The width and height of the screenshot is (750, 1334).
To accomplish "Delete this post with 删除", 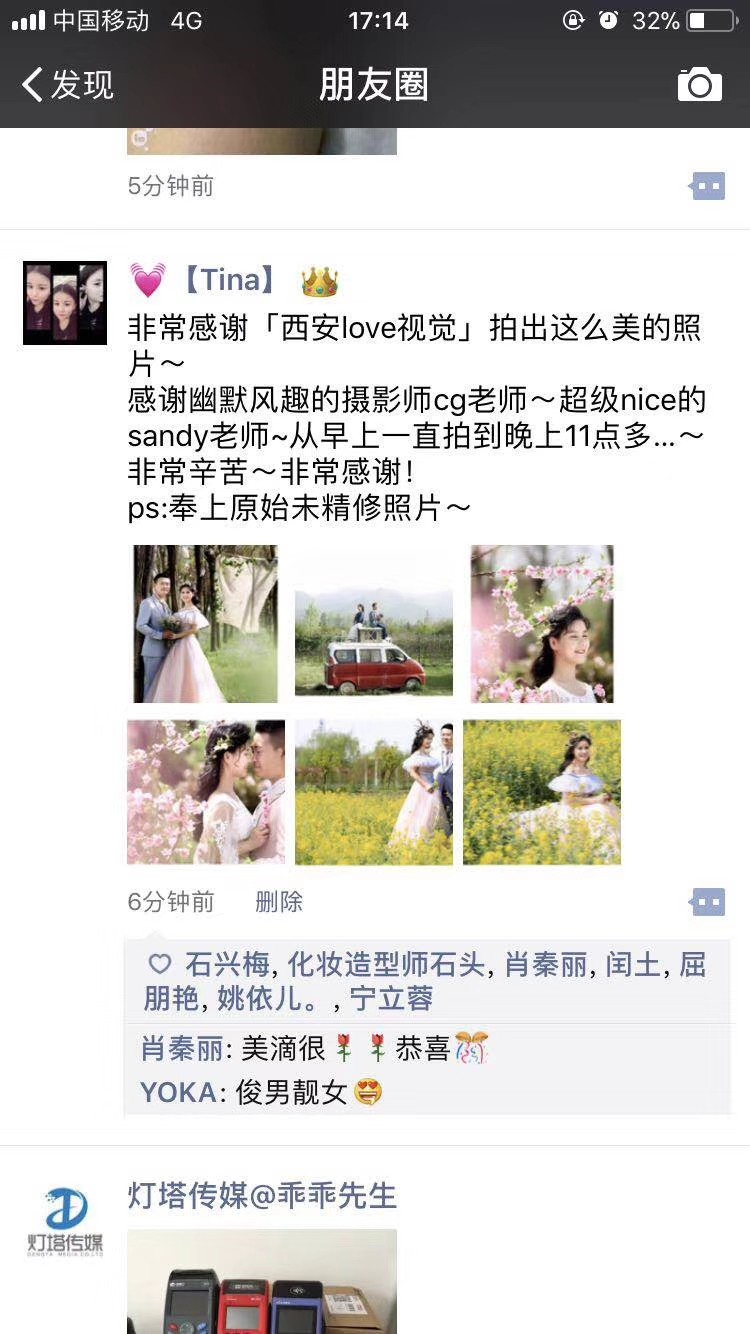I will (x=279, y=902).
